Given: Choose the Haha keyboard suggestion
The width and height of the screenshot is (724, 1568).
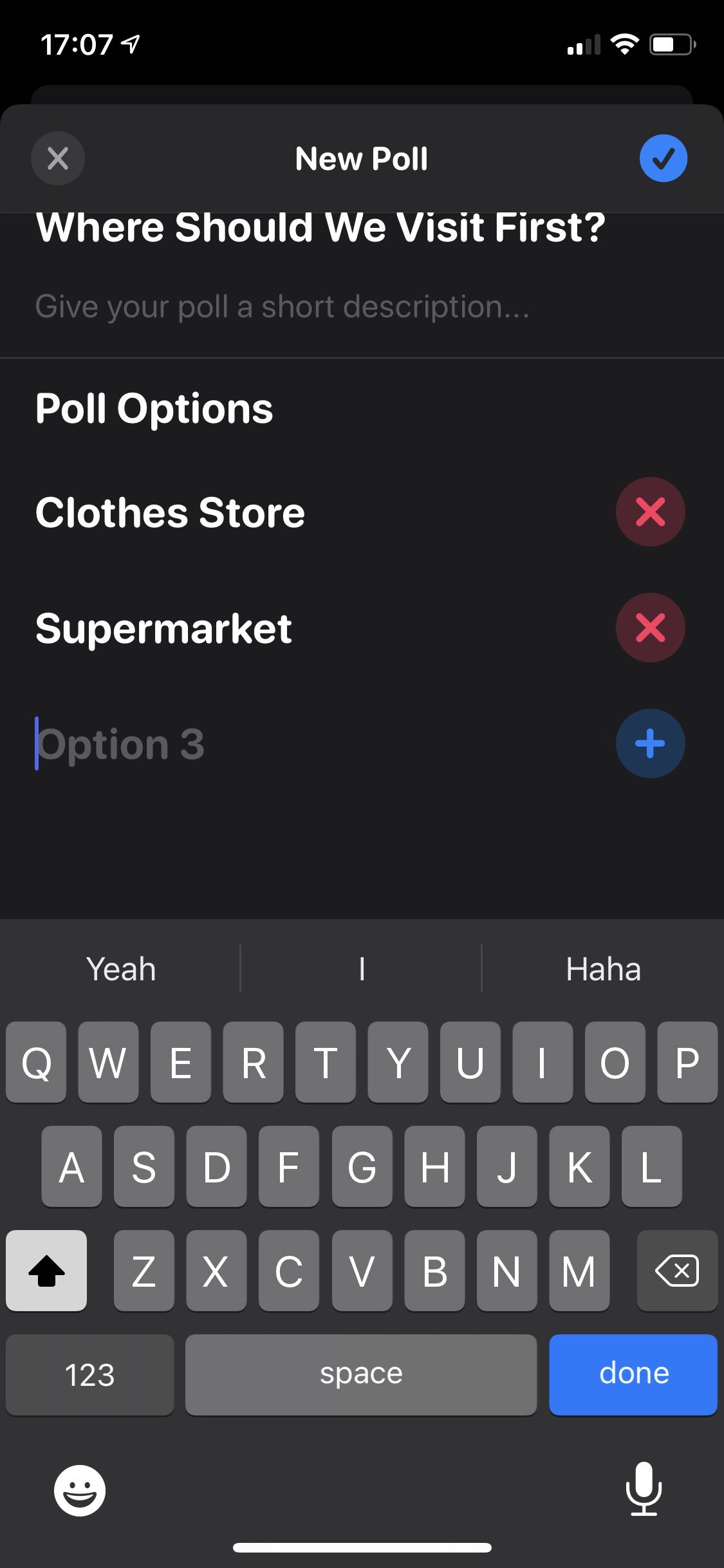Looking at the screenshot, I should 603,969.
